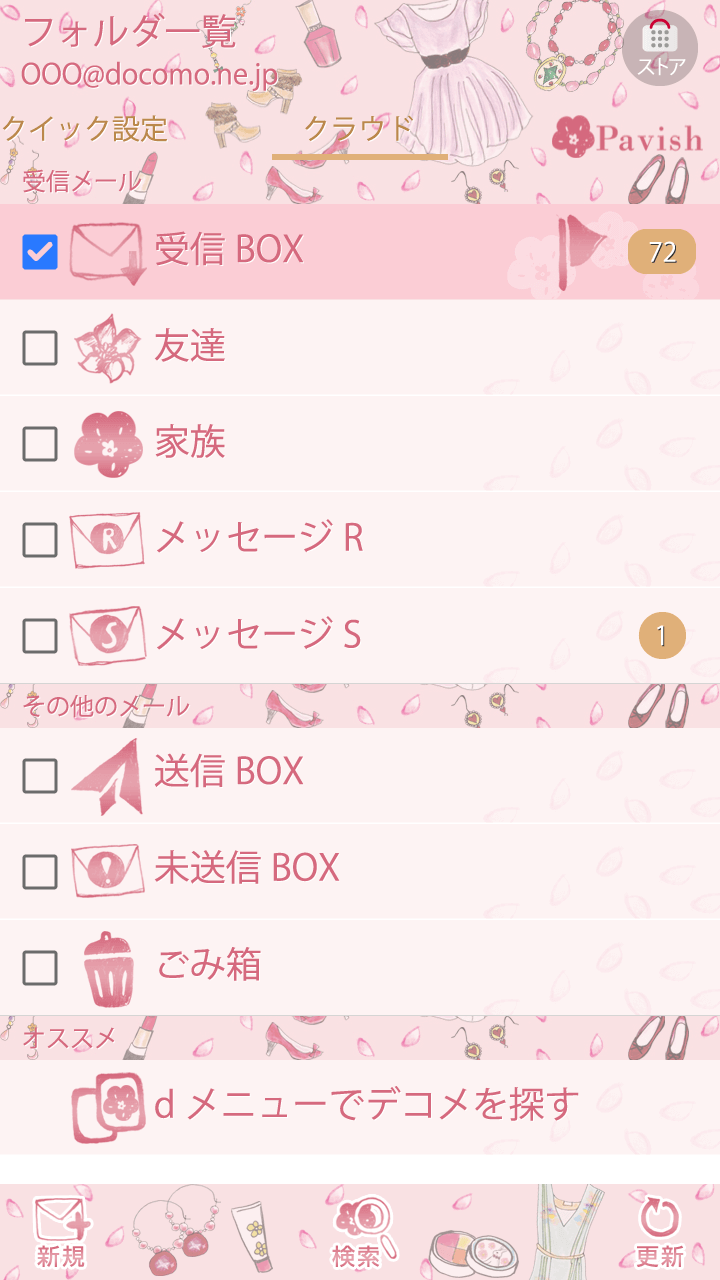This screenshot has height=1280, width=720.
Task: Switch to the クイック設定 tab
Action: click(x=85, y=128)
